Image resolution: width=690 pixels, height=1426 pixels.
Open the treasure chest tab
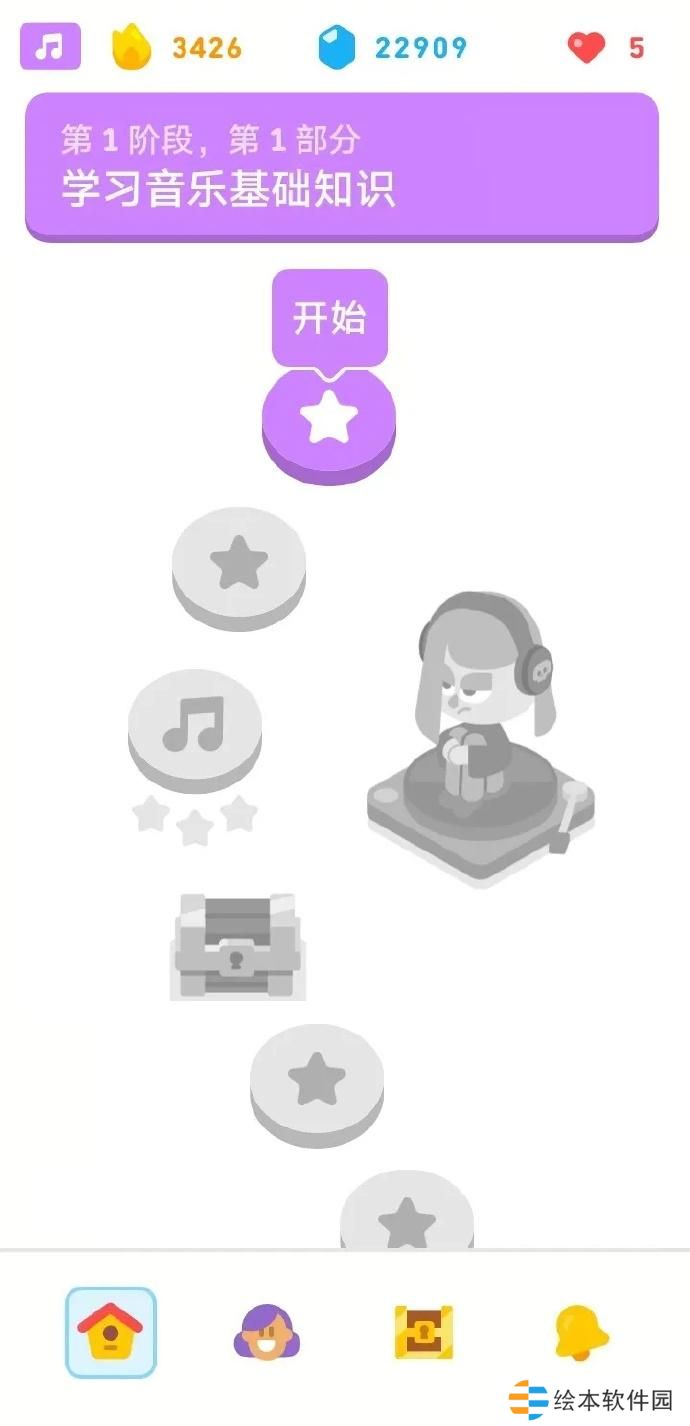click(x=423, y=1332)
